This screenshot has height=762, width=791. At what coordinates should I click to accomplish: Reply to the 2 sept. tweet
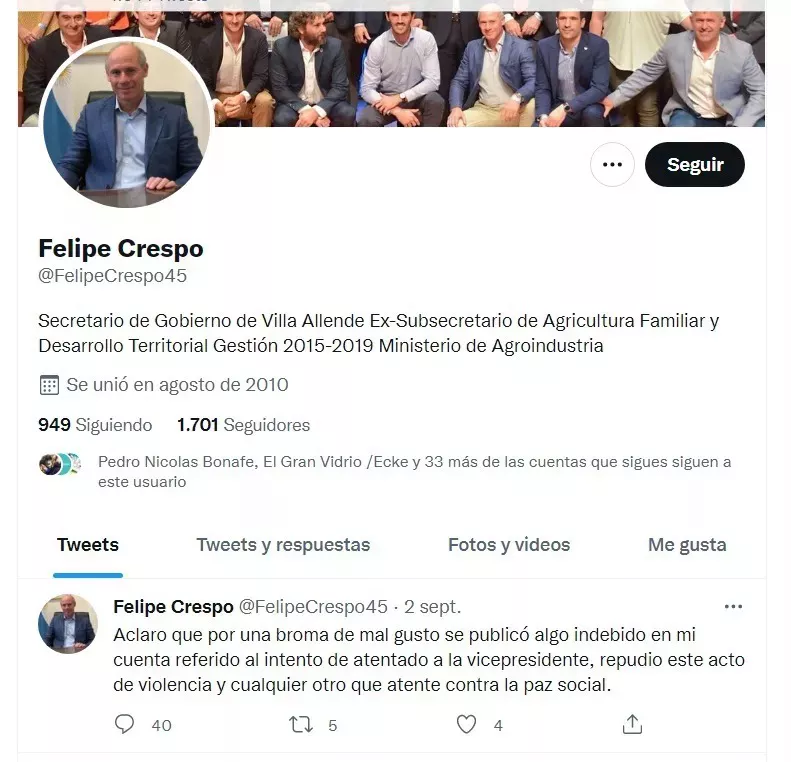pos(125,725)
